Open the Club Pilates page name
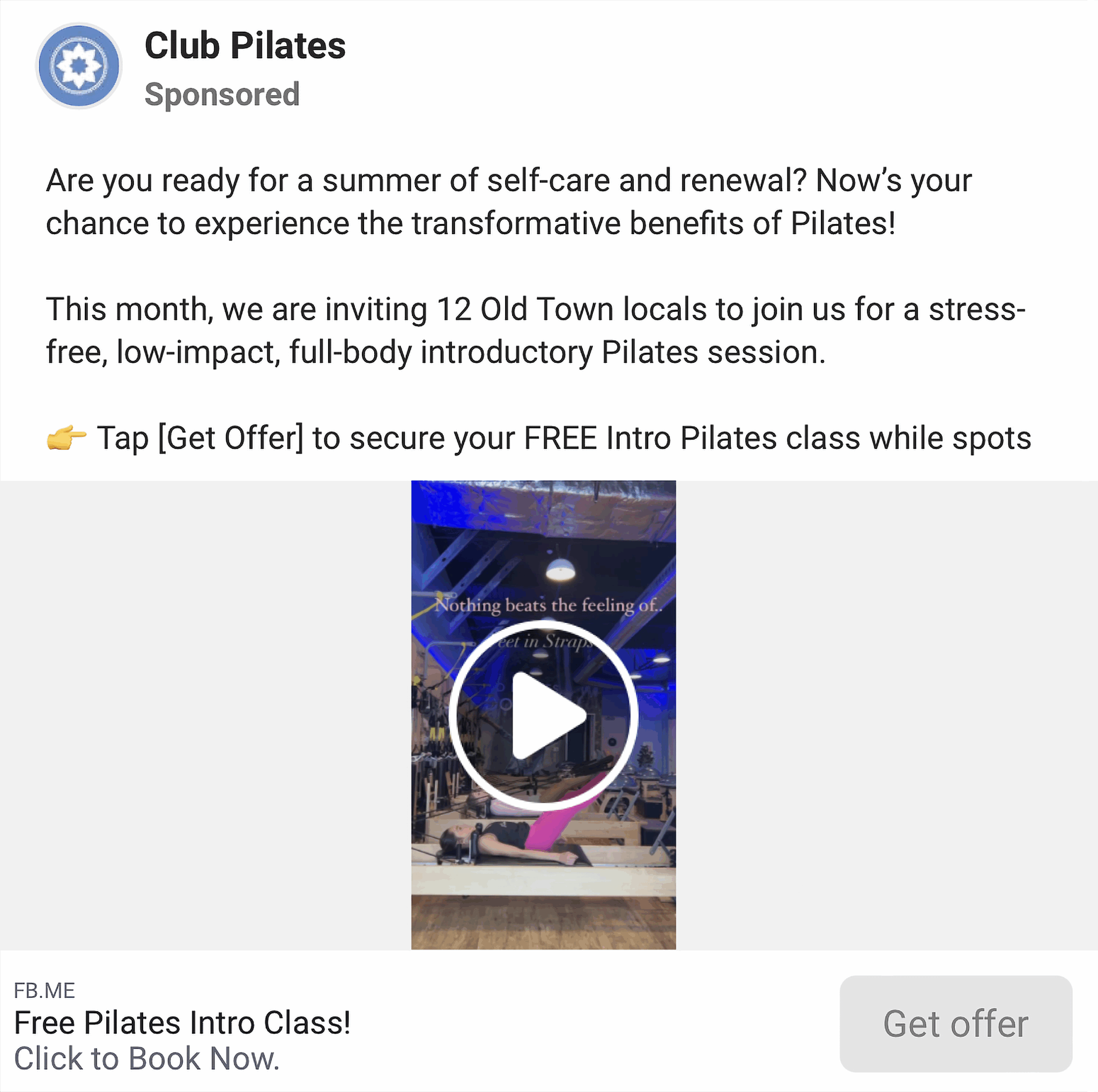1098x1092 pixels. pyautogui.click(x=245, y=46)
